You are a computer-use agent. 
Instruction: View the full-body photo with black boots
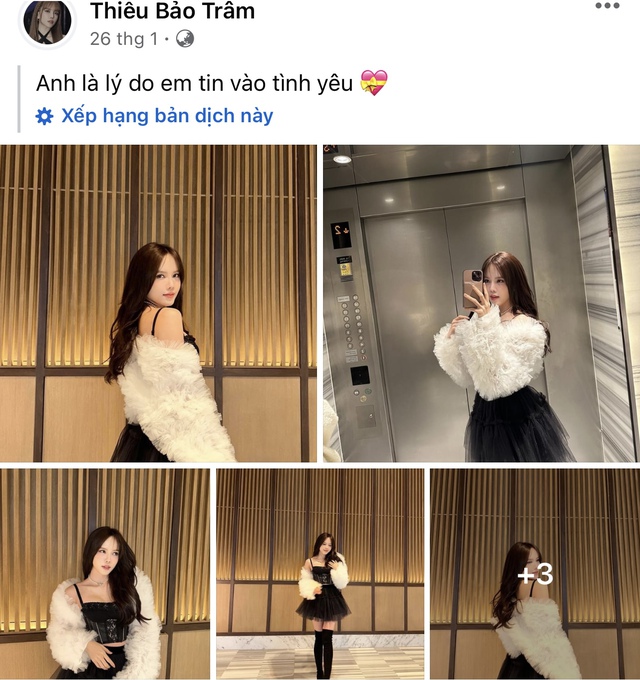pyautogui.click(x=320, y=574)
